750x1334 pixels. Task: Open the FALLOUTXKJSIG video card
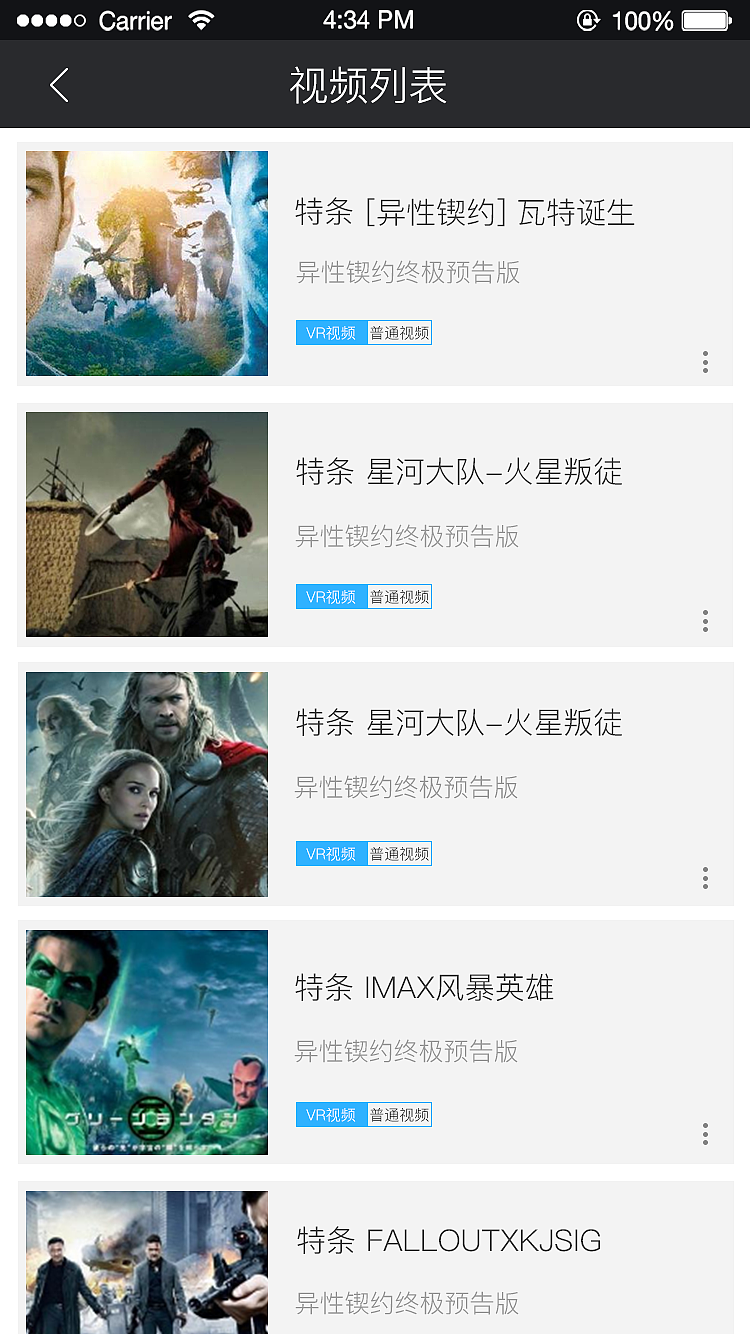448,1241
